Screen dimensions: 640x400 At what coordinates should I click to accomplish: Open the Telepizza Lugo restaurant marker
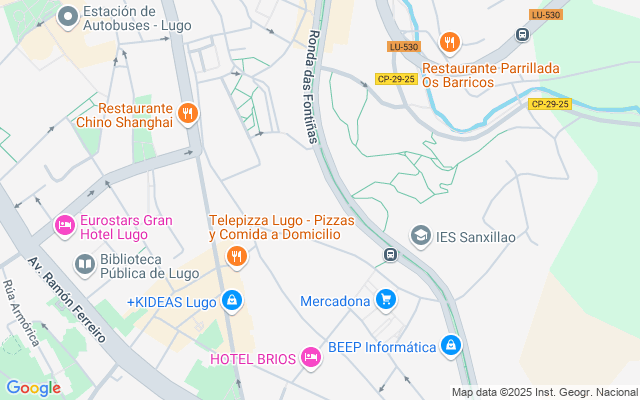point(237,258)
